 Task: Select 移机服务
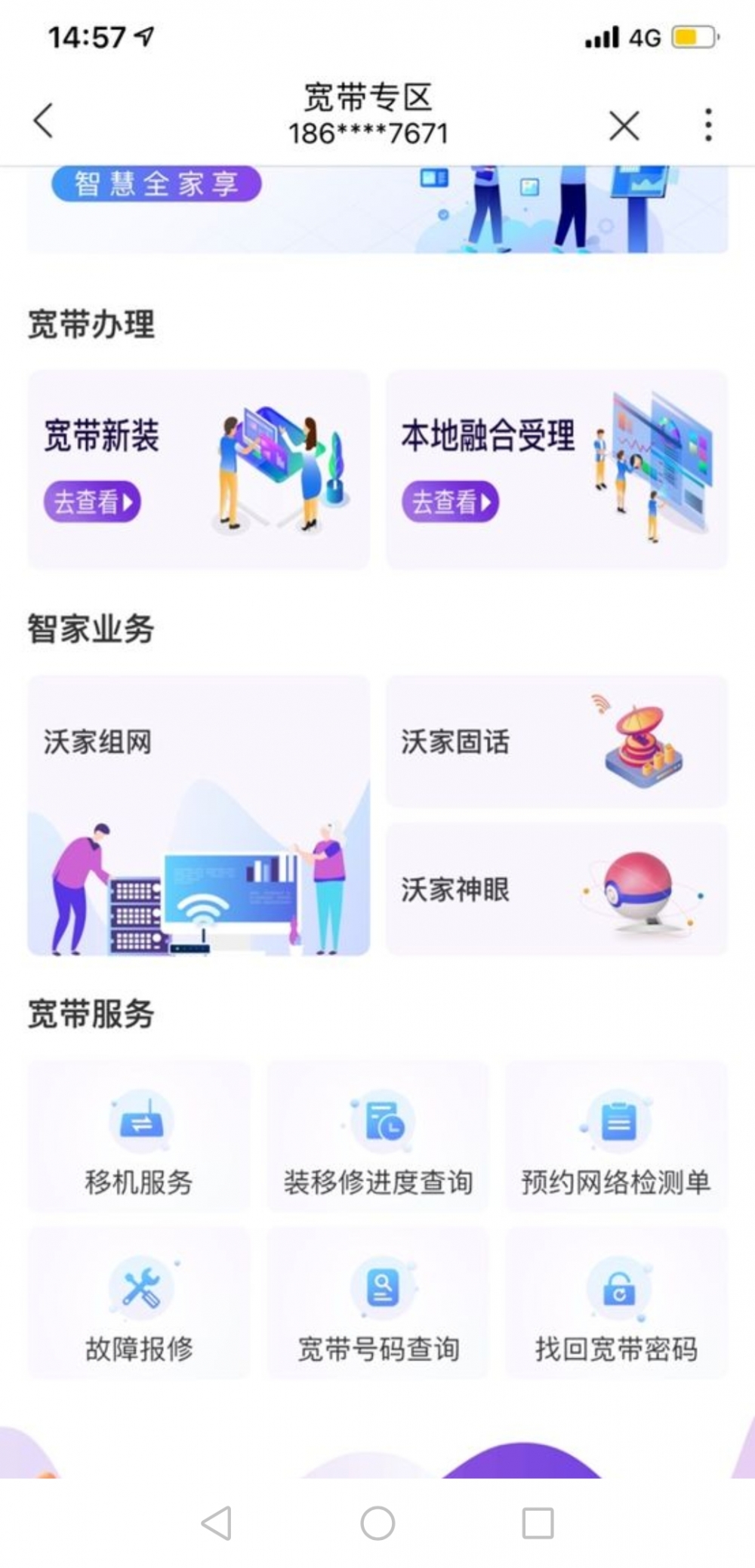[x=139, y=1136]
